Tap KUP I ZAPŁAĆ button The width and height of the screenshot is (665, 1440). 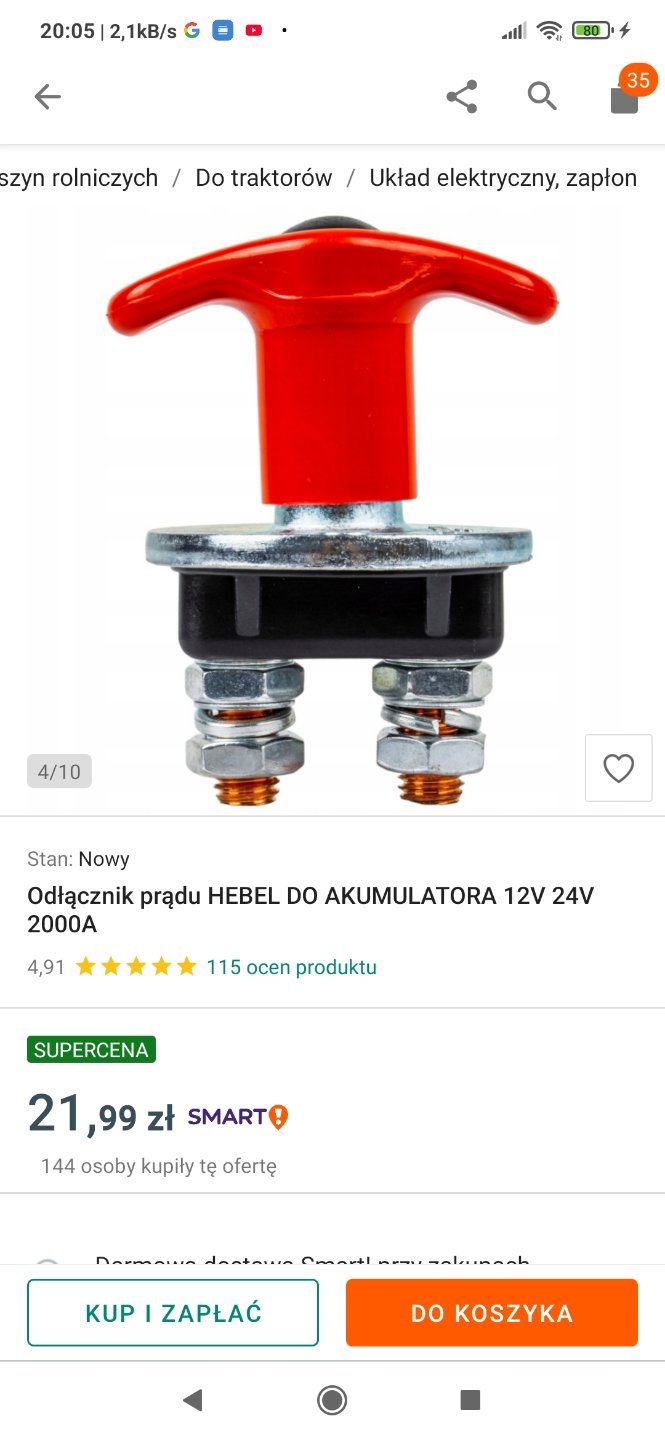tap(173, 1313)
